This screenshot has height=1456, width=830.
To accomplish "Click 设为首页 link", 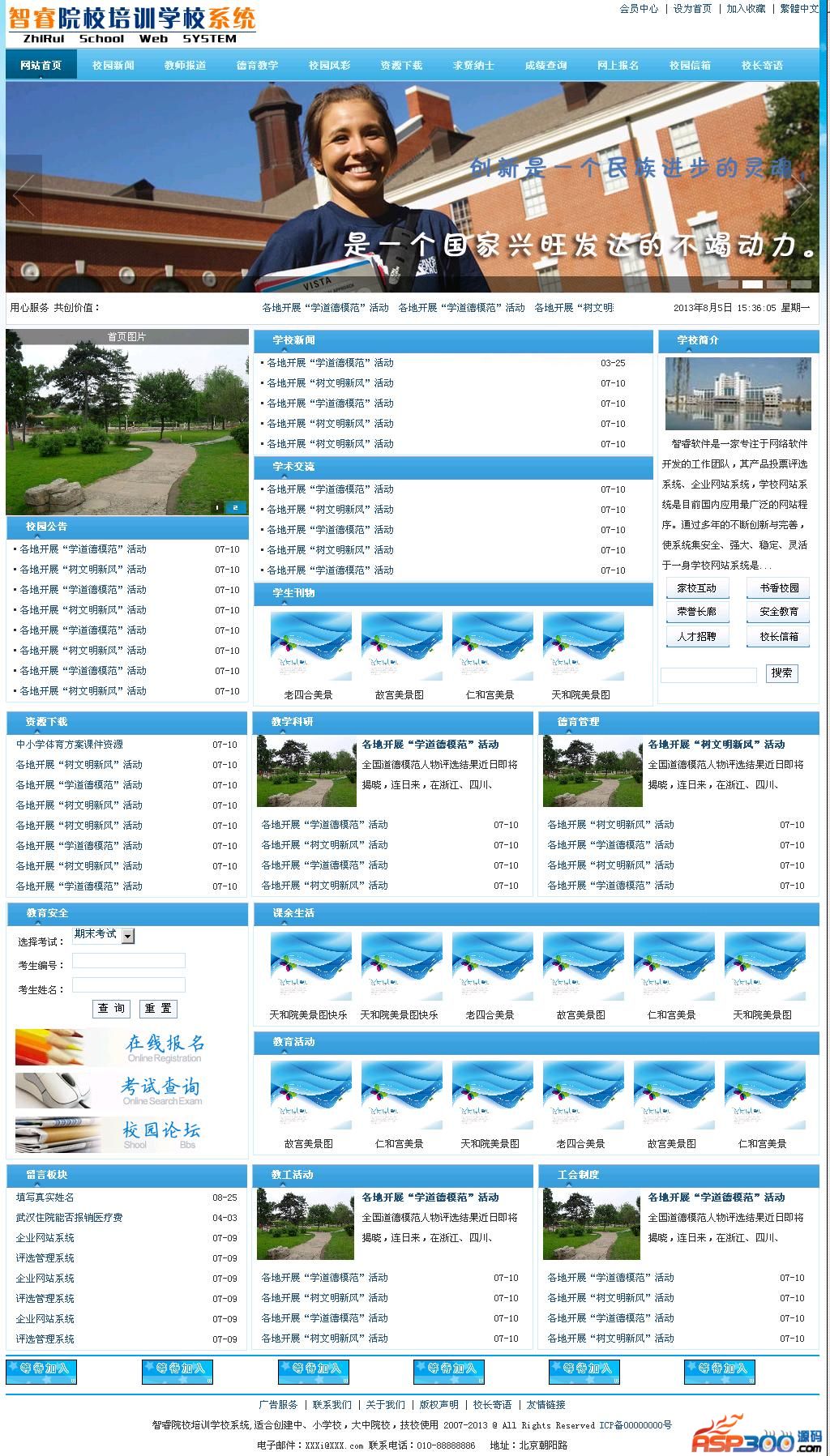I will [x=692, y=9].
